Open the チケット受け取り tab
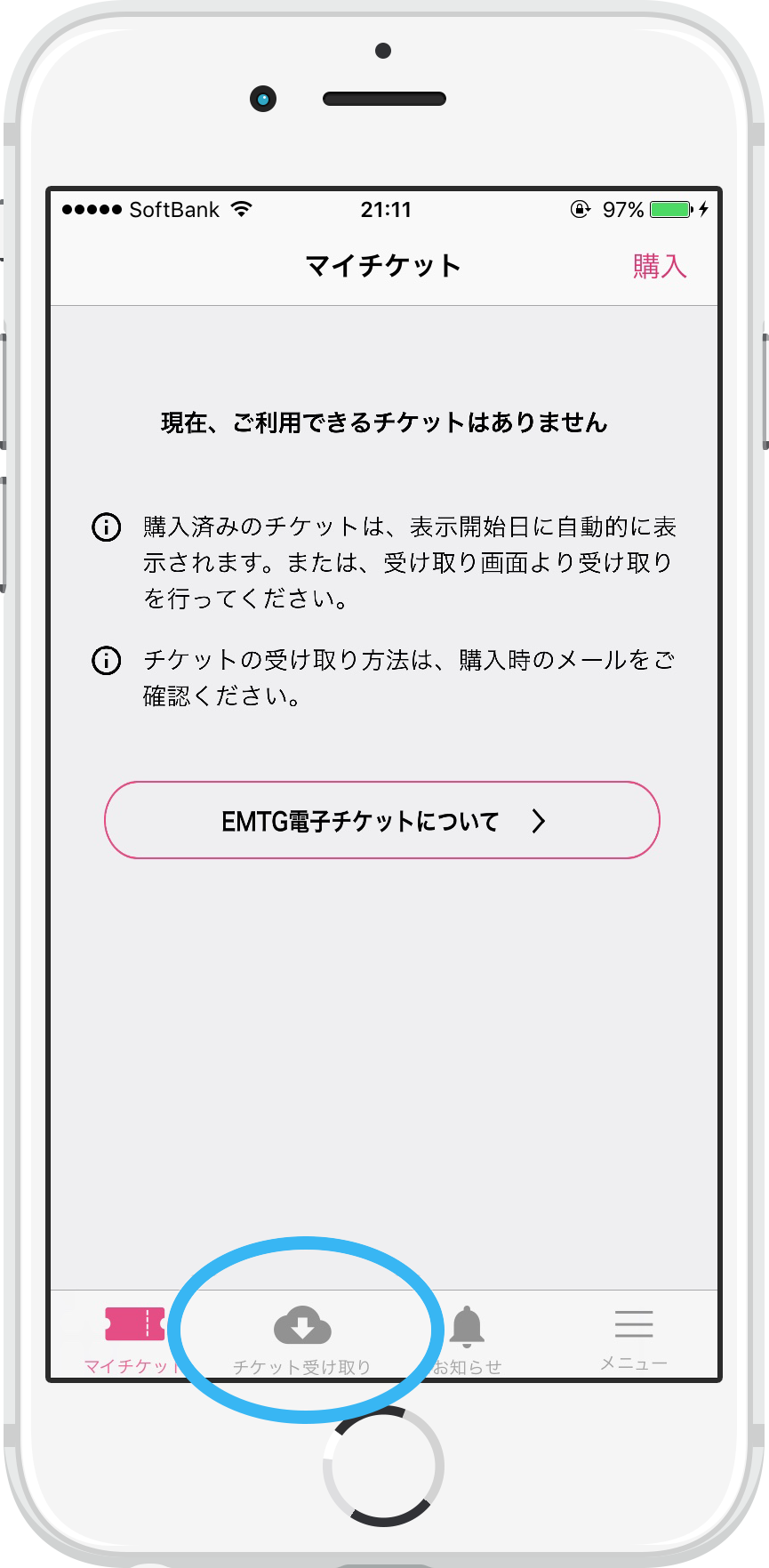Viewport: 769px width, 1568px height. [302, 1339]
